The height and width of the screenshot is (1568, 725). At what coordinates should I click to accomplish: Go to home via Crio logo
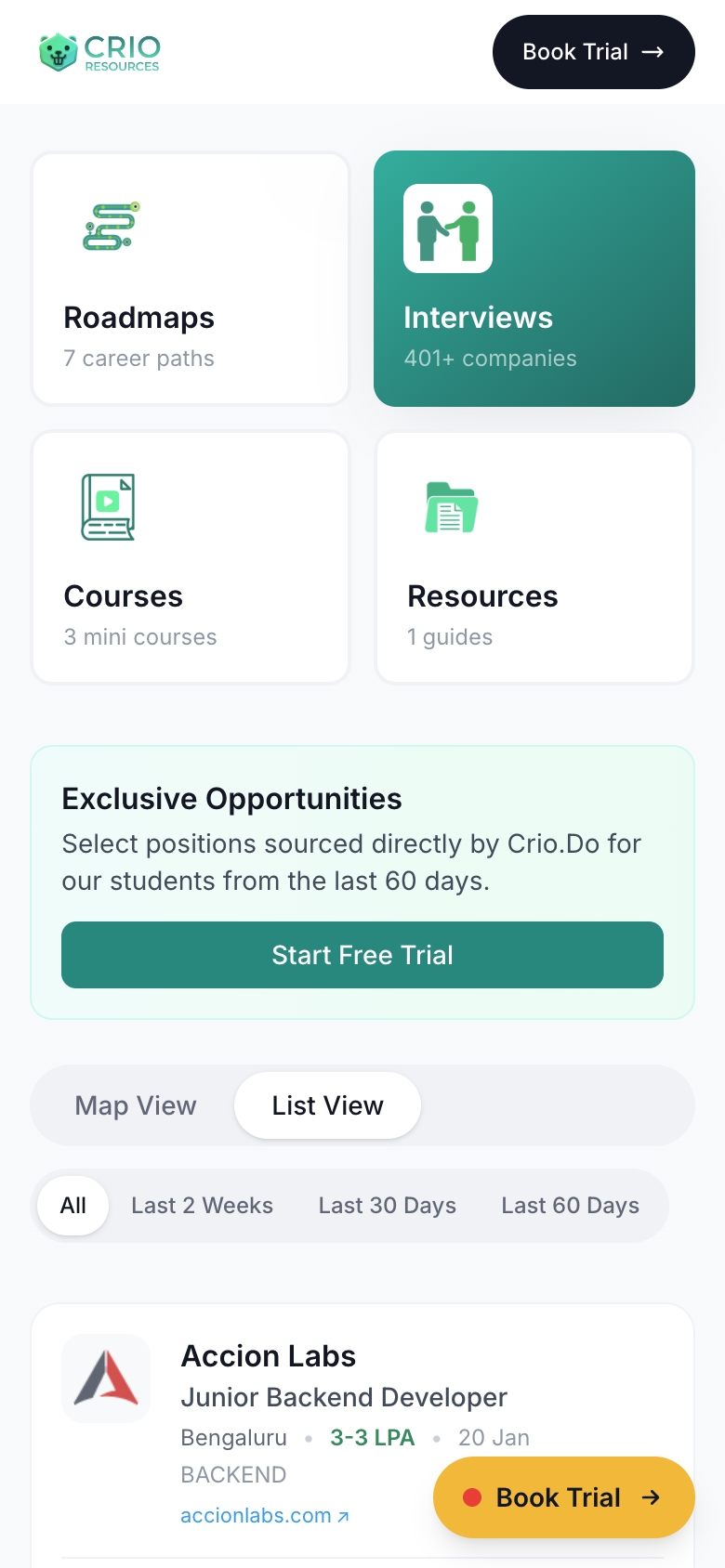99,52
